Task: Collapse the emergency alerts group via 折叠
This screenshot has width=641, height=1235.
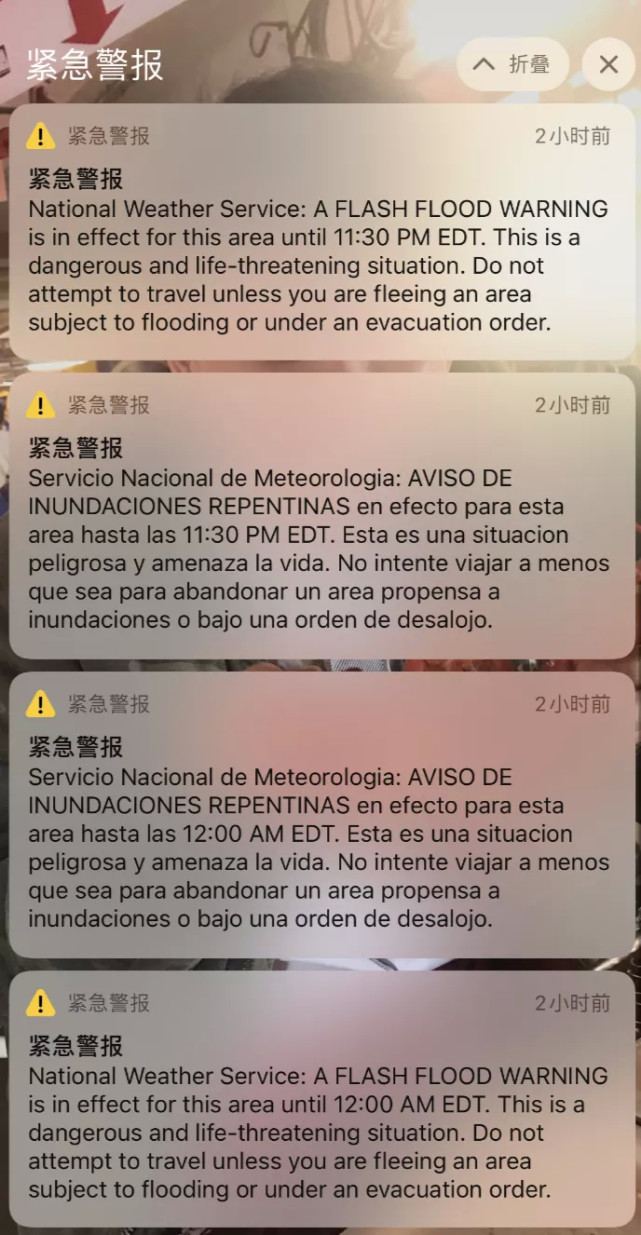Action: tap(513, 65)
